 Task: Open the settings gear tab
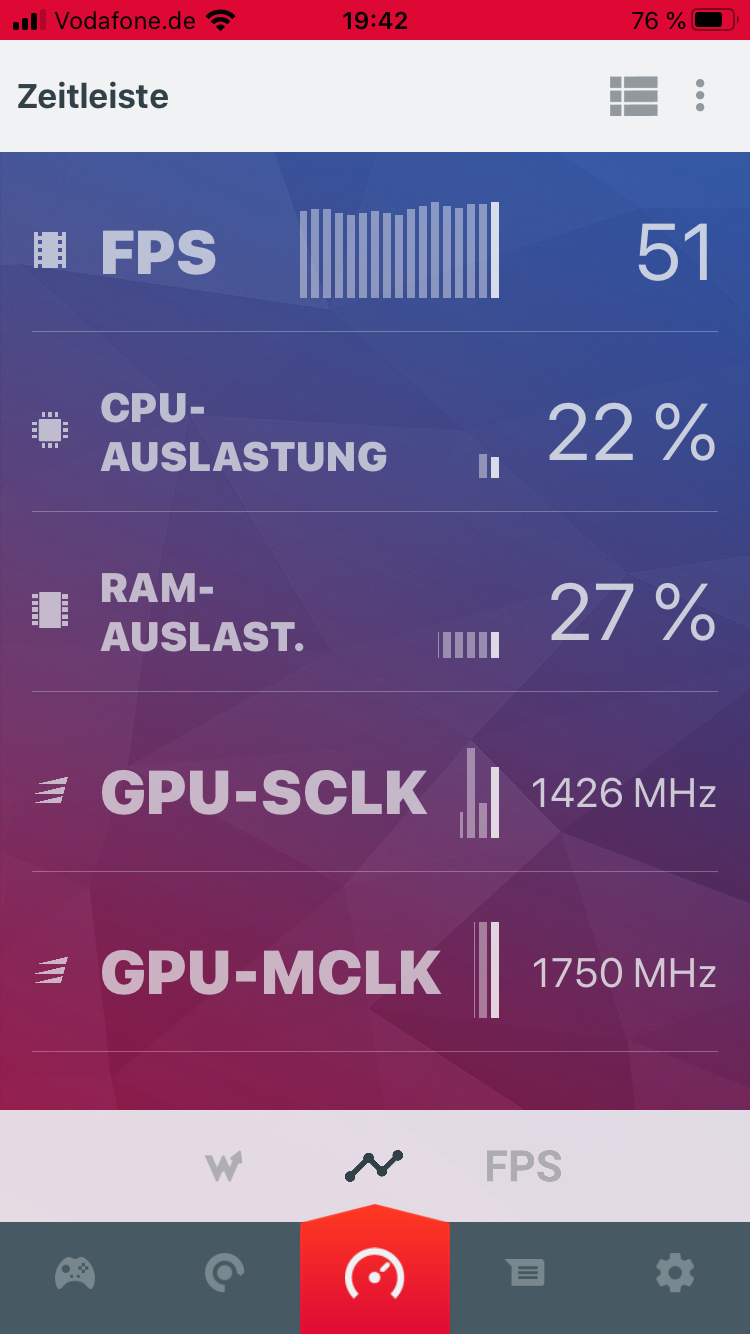point(674,1273)
